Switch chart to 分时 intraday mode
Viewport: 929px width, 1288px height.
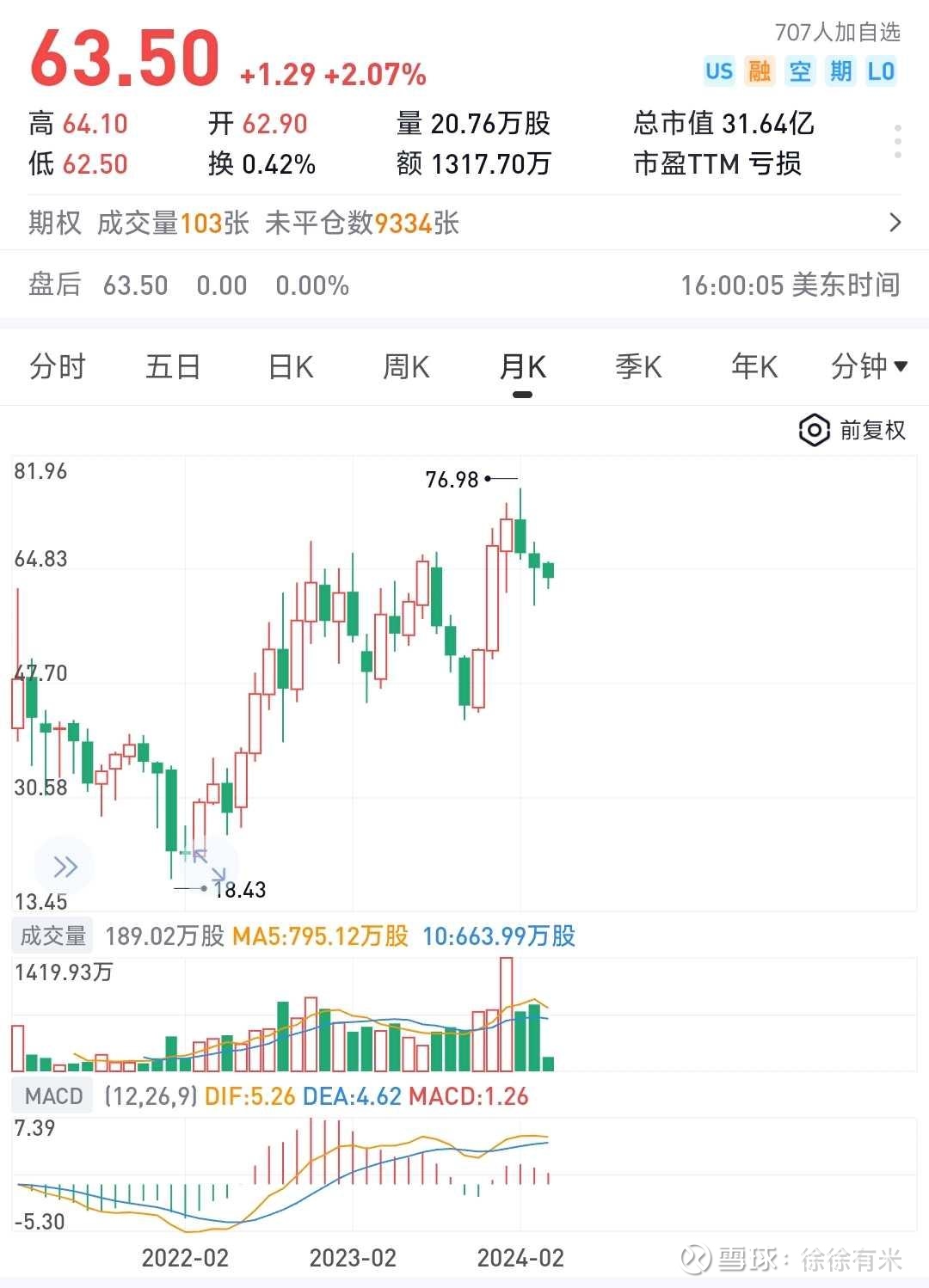[x=57, y=366]
